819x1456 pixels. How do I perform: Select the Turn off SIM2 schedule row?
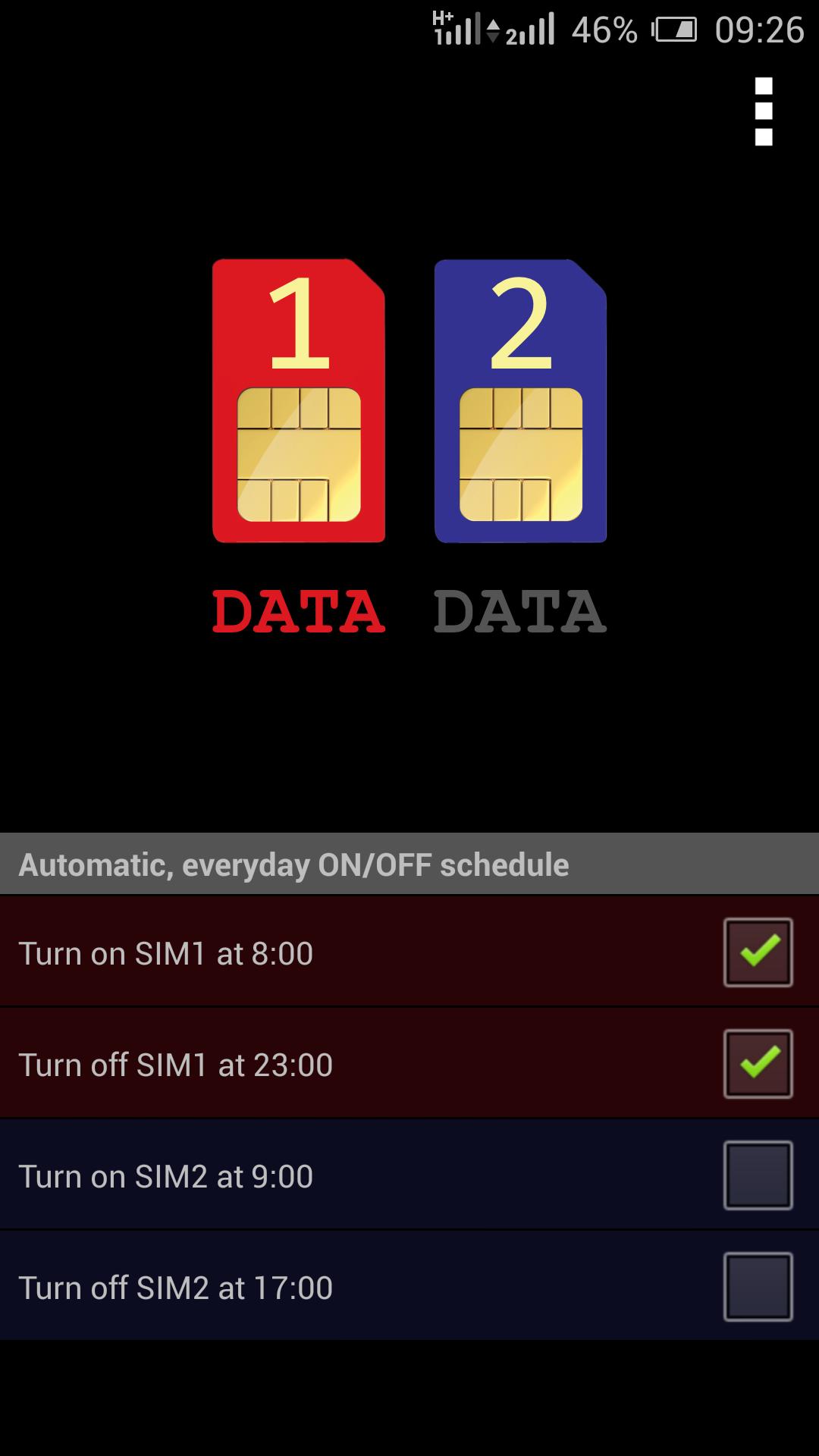pos(303,1288)
